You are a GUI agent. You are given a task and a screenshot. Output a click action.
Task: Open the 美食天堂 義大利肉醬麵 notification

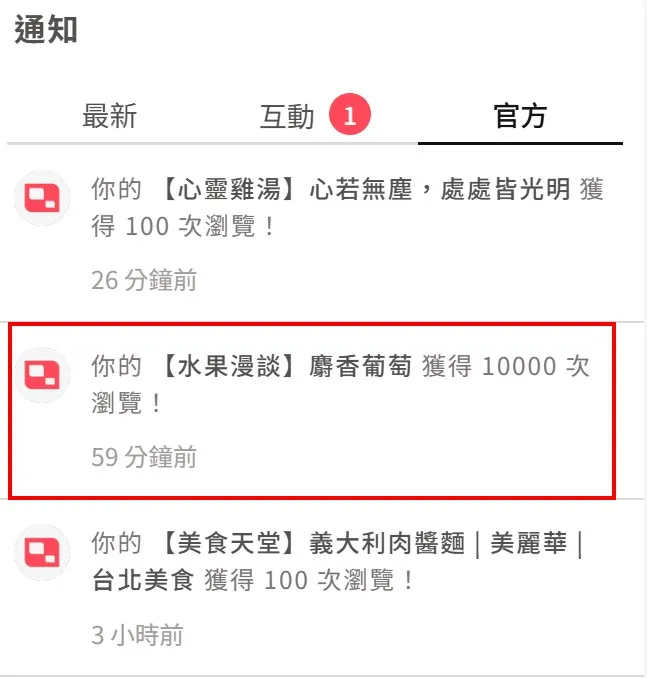[337, 562]
